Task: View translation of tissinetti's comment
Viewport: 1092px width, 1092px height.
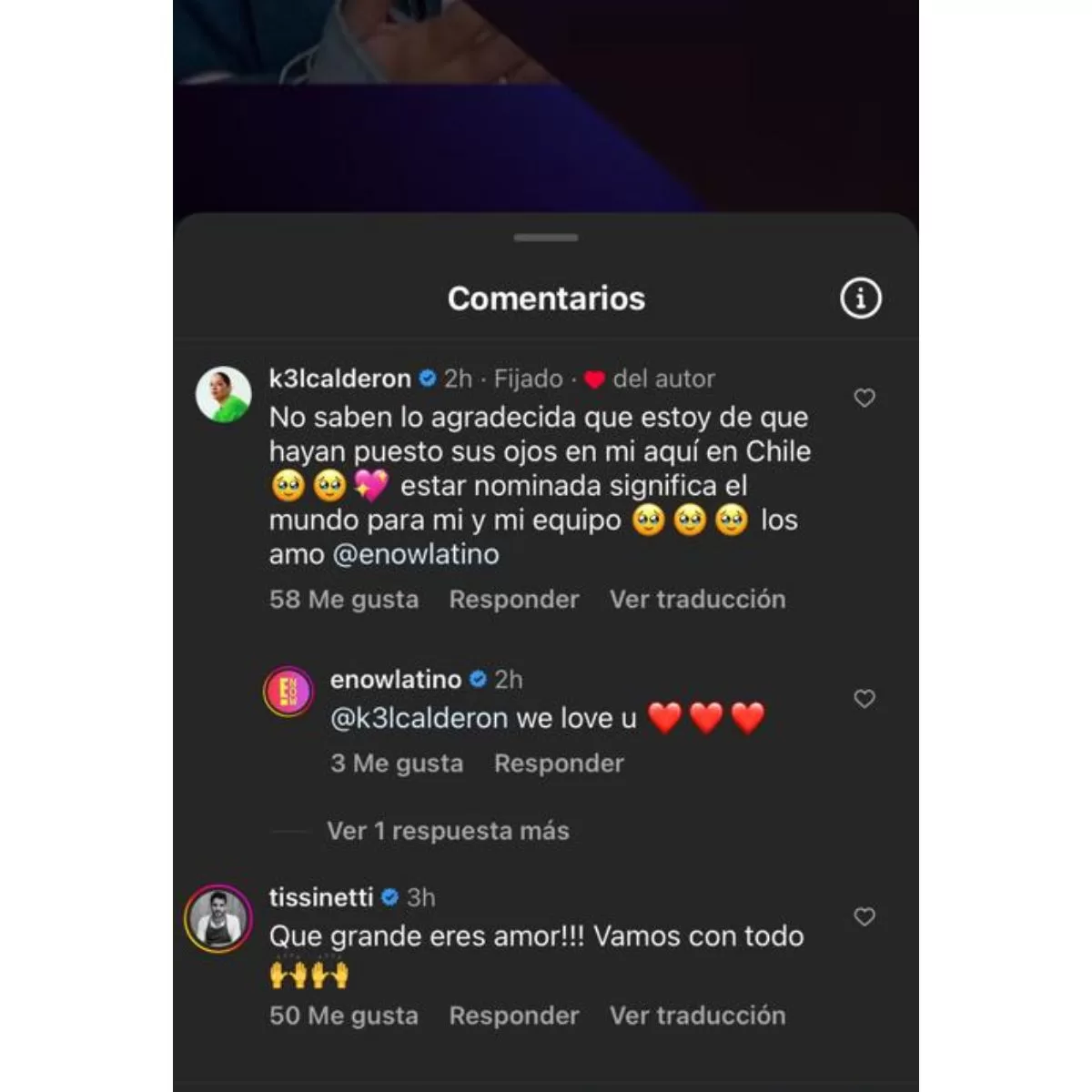Action: pyautogui.click(x=697, y=1016)
